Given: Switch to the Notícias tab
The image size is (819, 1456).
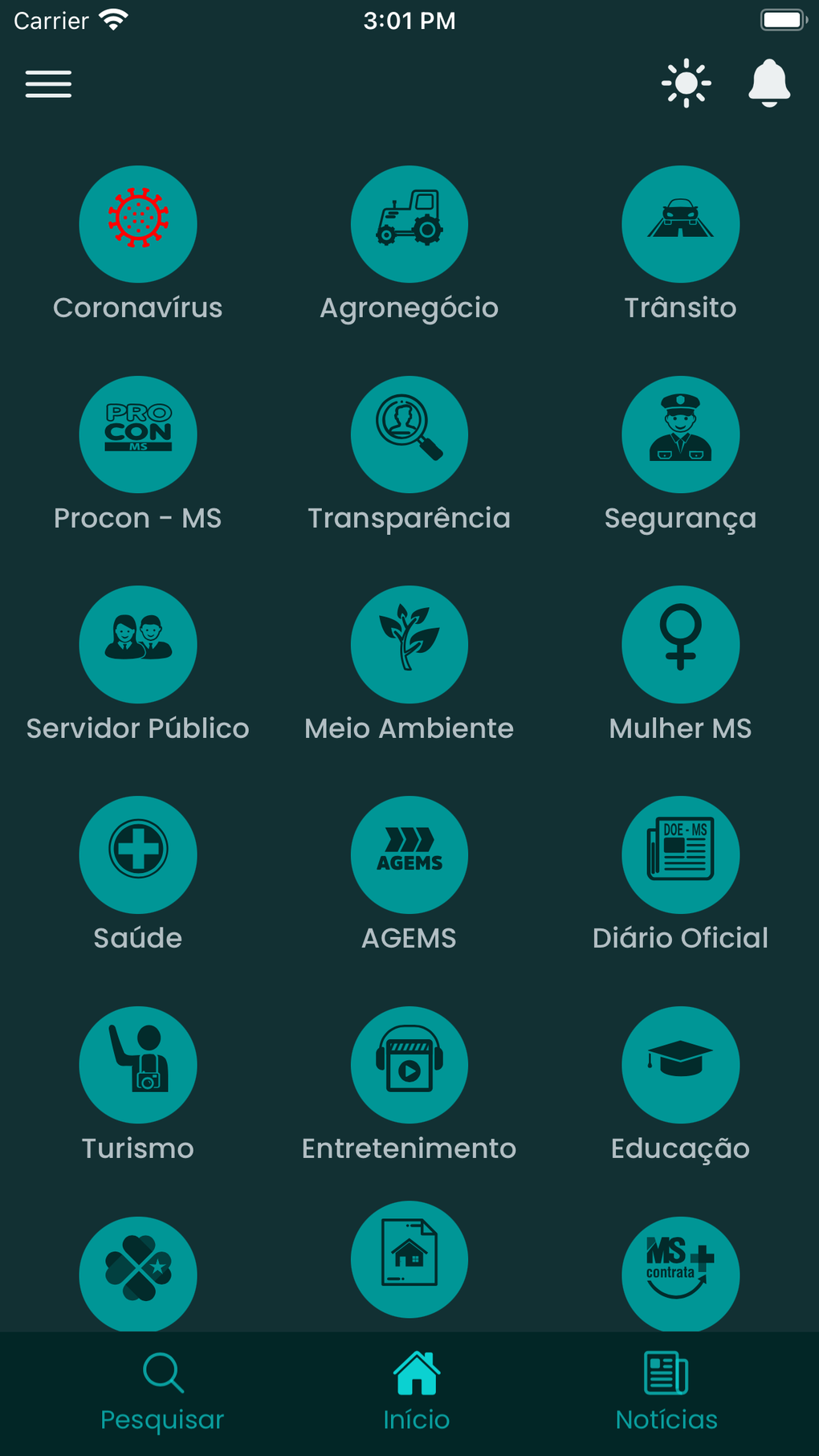Looking at the screenshot, I should (x=666, y=1392).
